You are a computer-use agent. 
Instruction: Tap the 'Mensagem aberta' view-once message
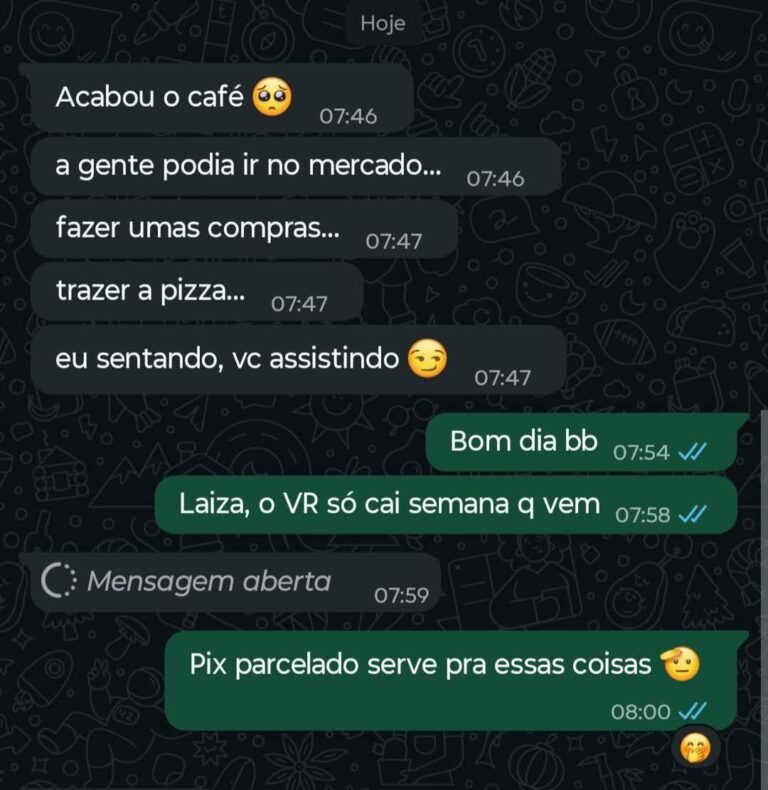(x=208, y=581)
